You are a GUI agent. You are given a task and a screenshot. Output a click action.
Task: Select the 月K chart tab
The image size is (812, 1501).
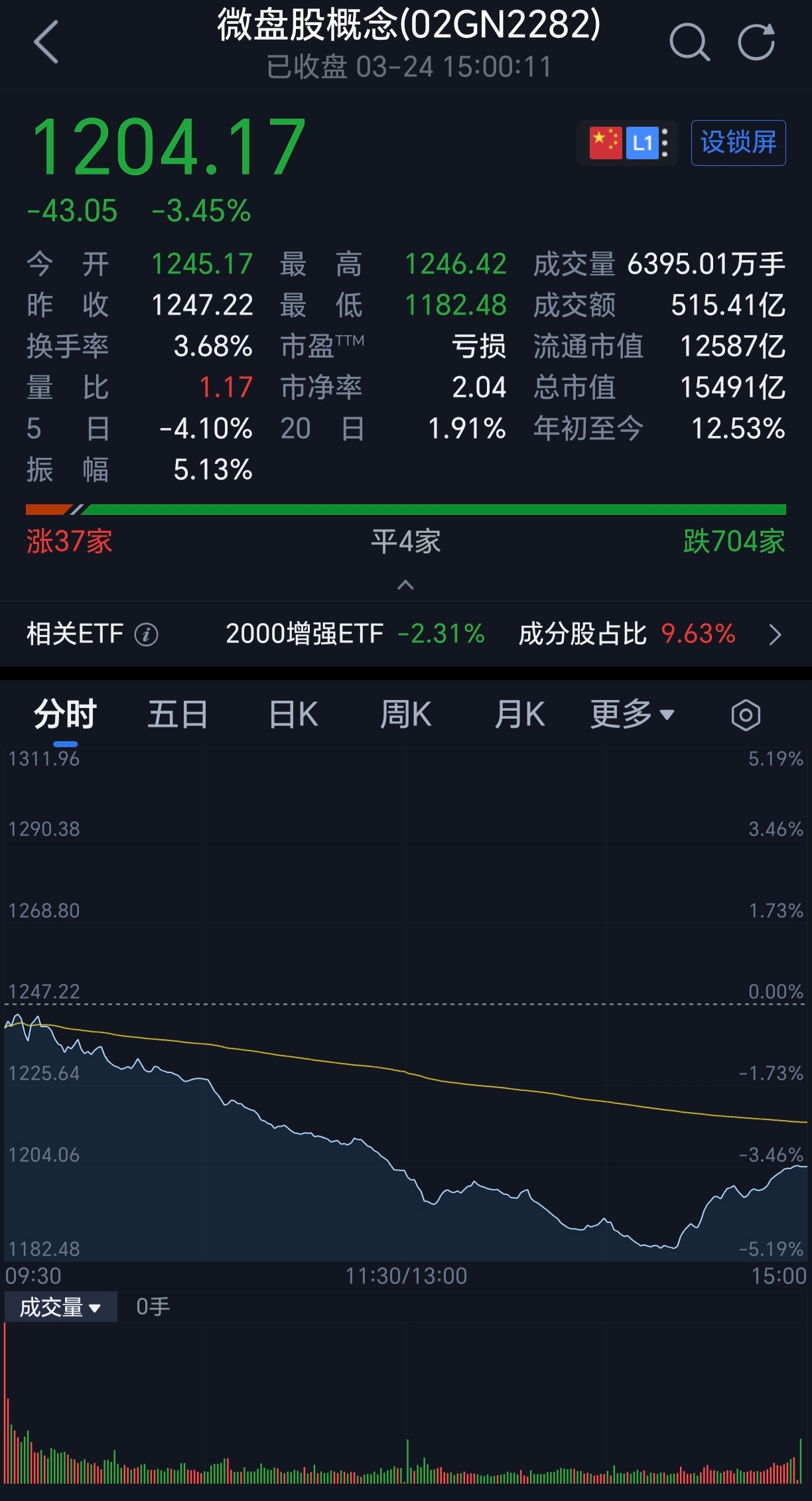[519, 715]
